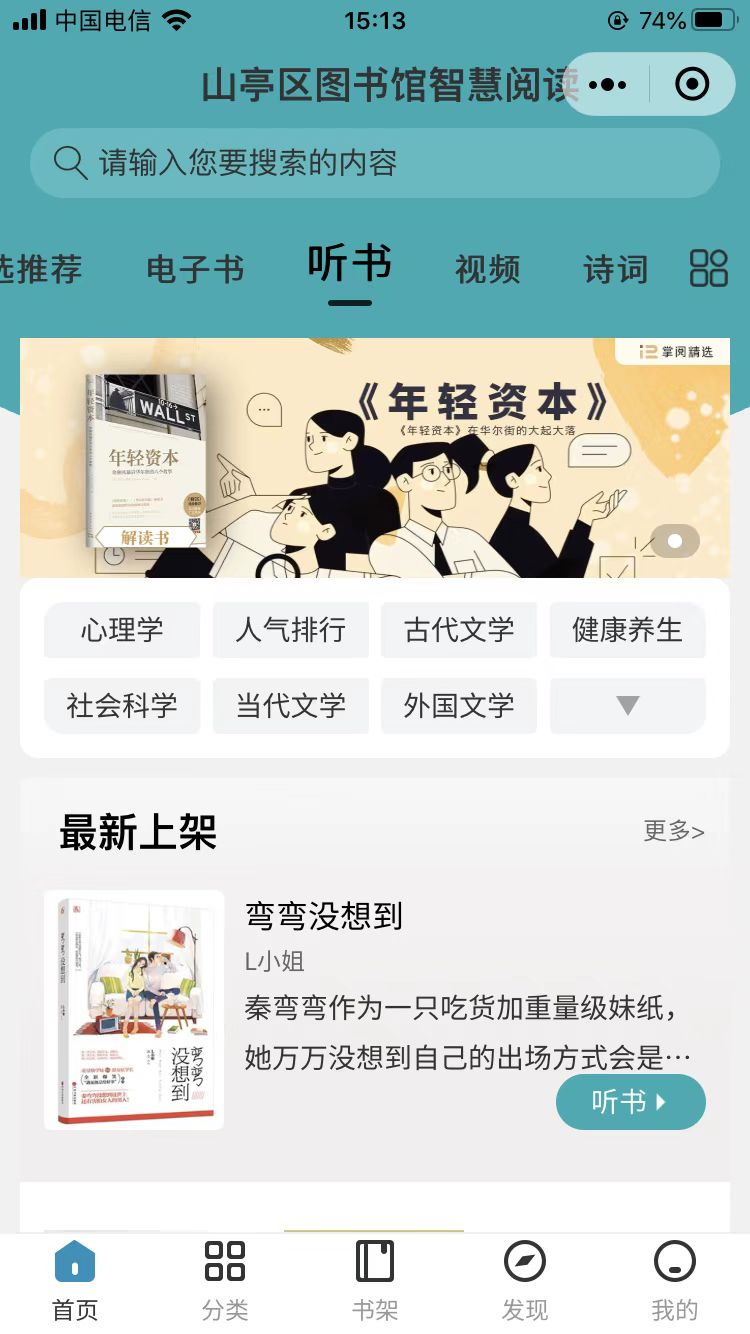Select the 社会科学 chip
This screenshot has width=750, height=1334.
(x=122, y=705)
